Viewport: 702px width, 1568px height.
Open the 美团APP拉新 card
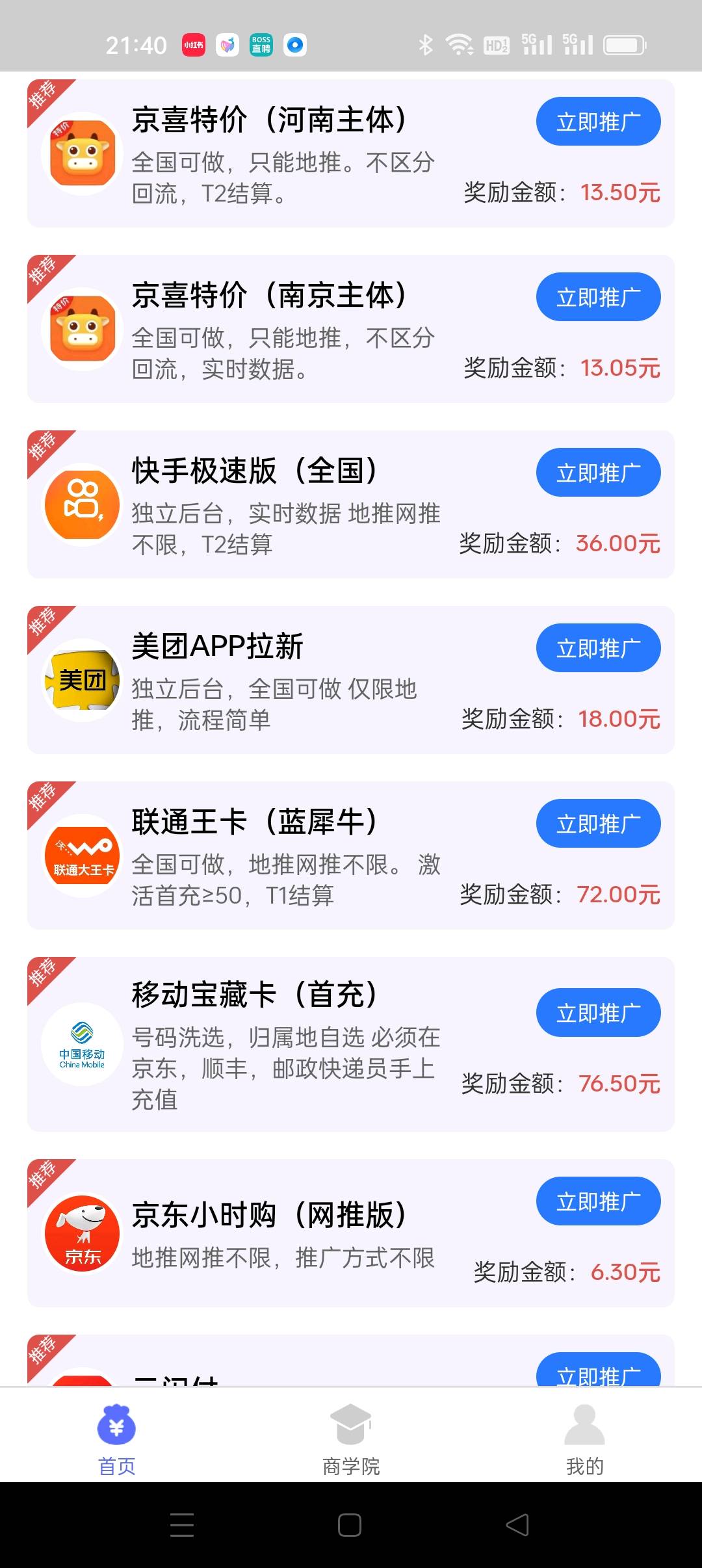click(351, 680)
